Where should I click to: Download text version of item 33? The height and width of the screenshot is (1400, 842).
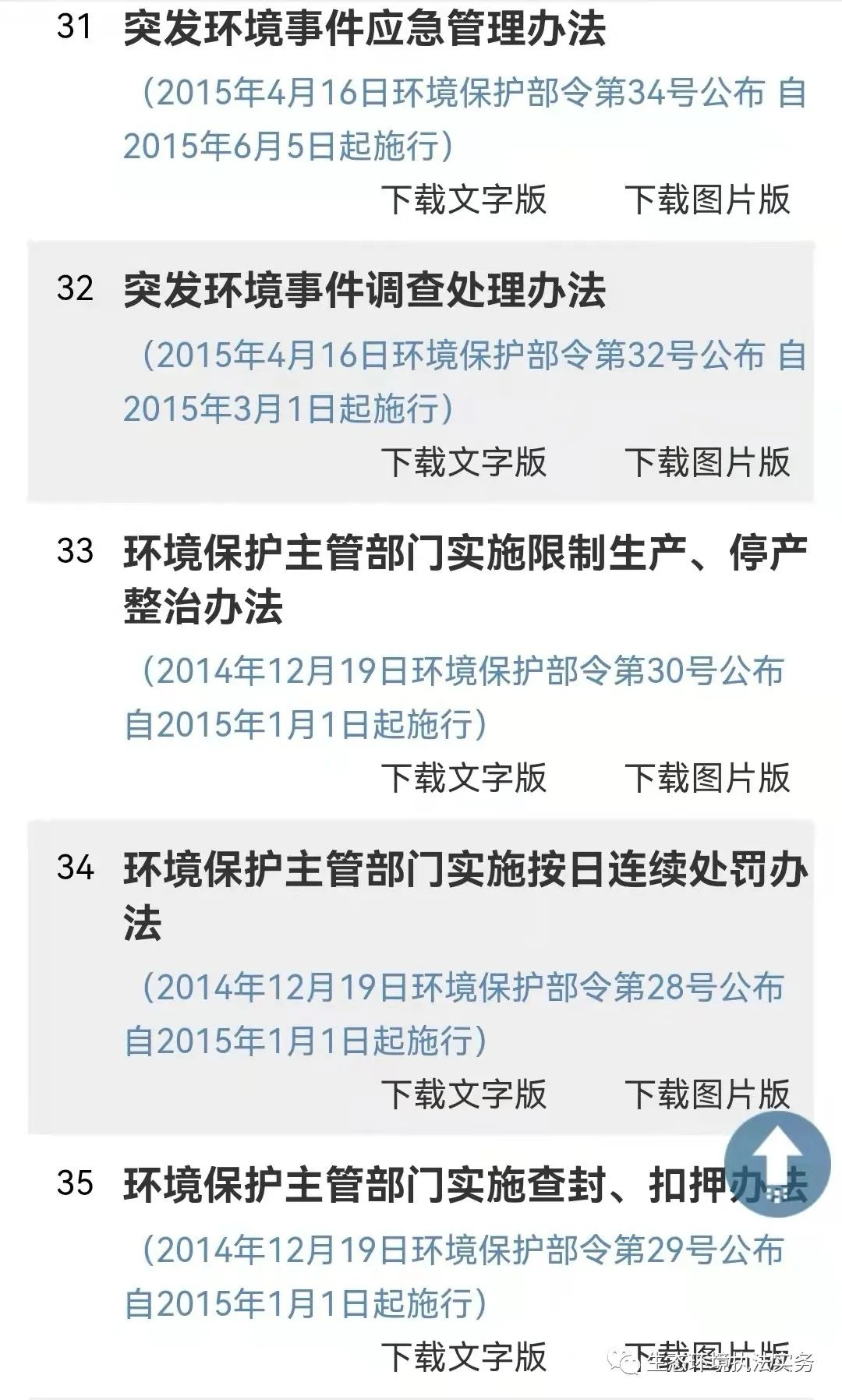[464, 777]
